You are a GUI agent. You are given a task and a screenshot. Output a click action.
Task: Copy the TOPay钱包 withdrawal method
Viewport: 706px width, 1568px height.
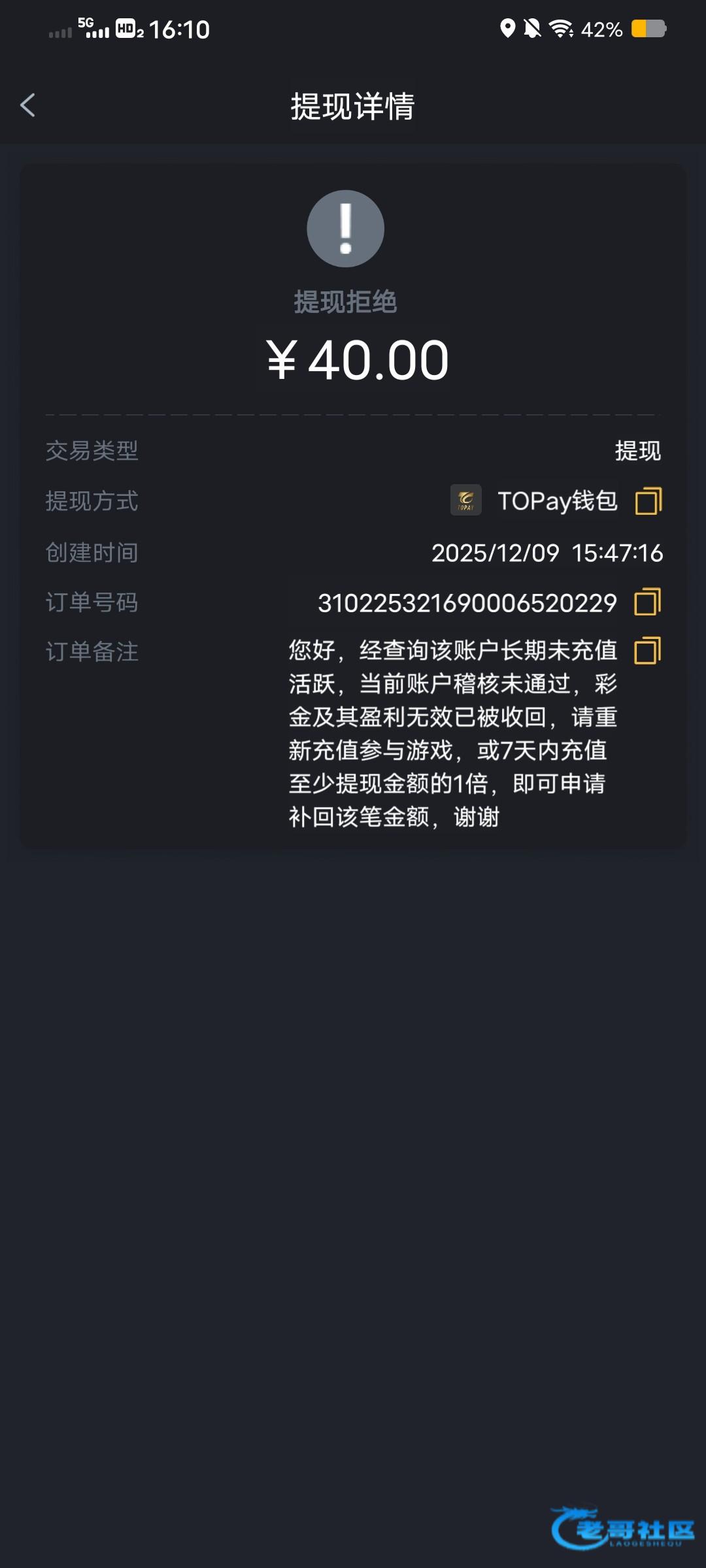click(x=648, y=501)
